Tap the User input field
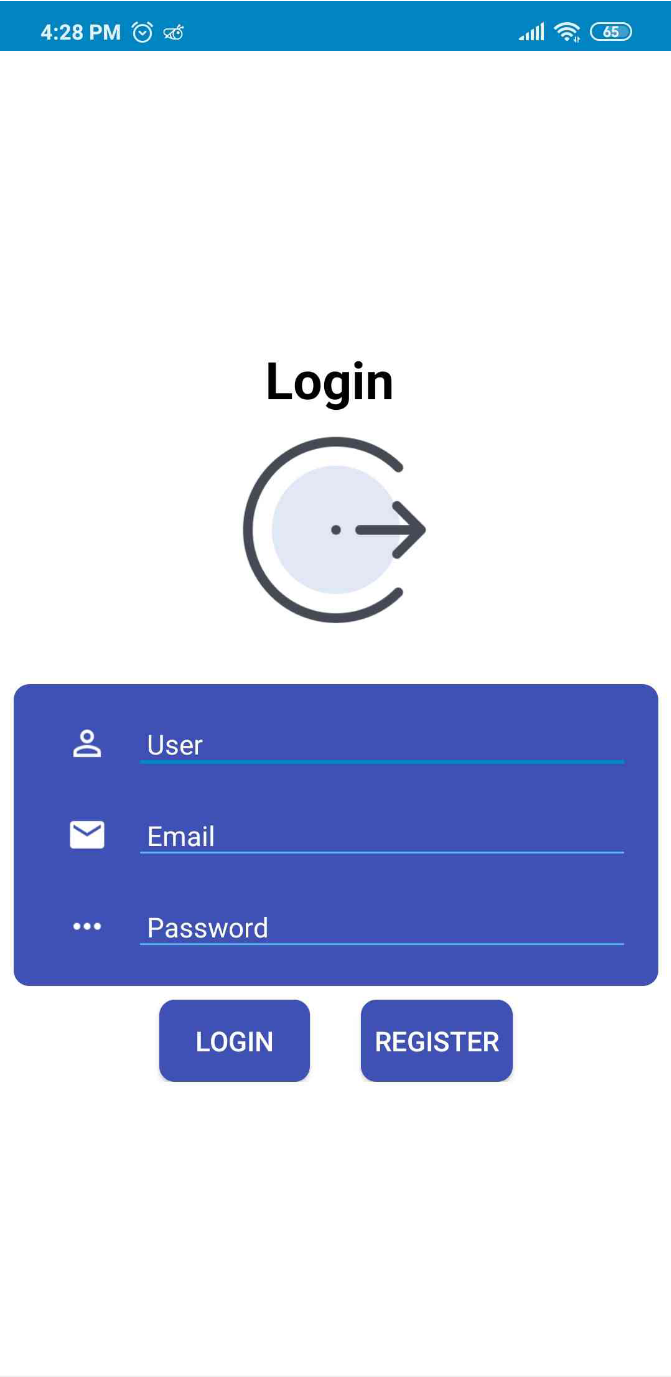This screenshot has height=1377, width=671. [381, 745]
